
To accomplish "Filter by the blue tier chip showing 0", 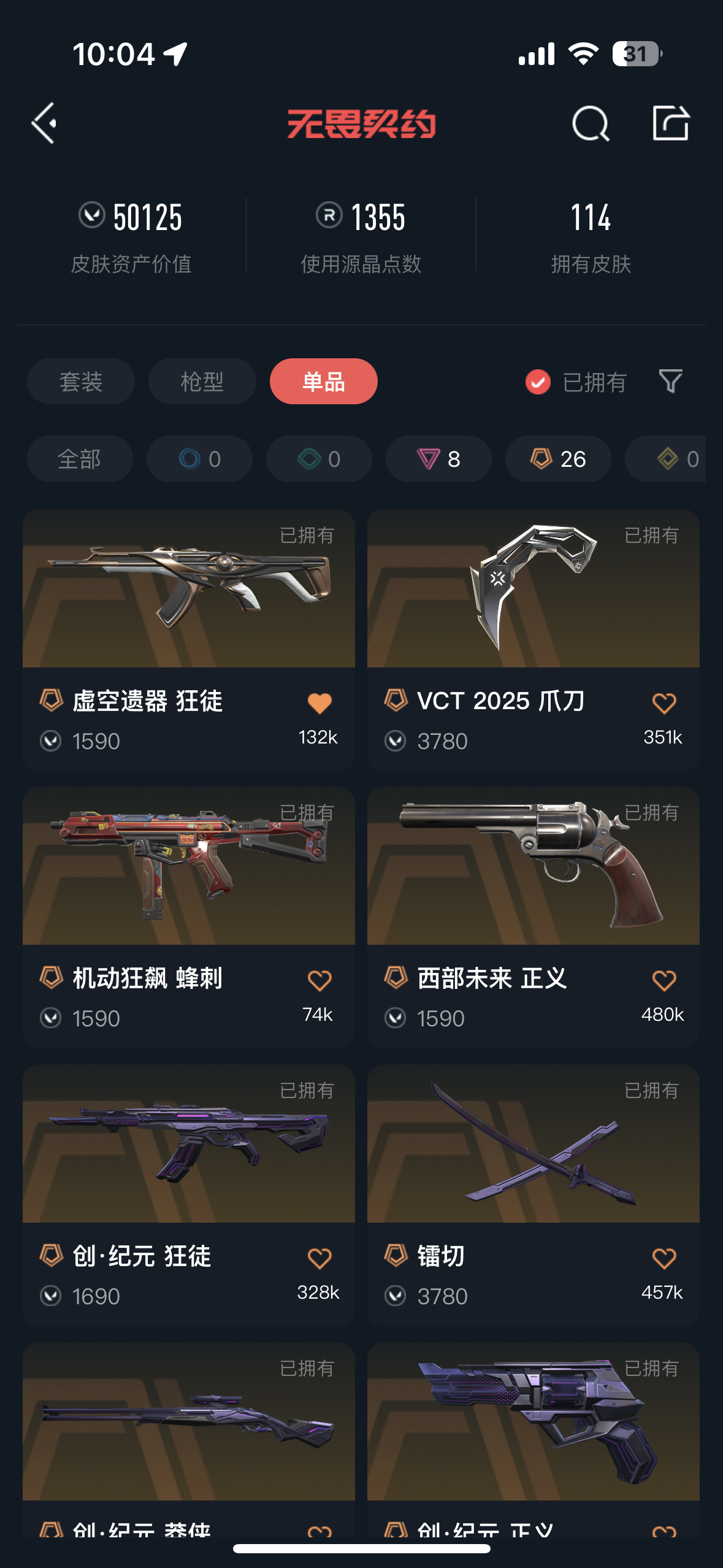I will pos(199,459).
